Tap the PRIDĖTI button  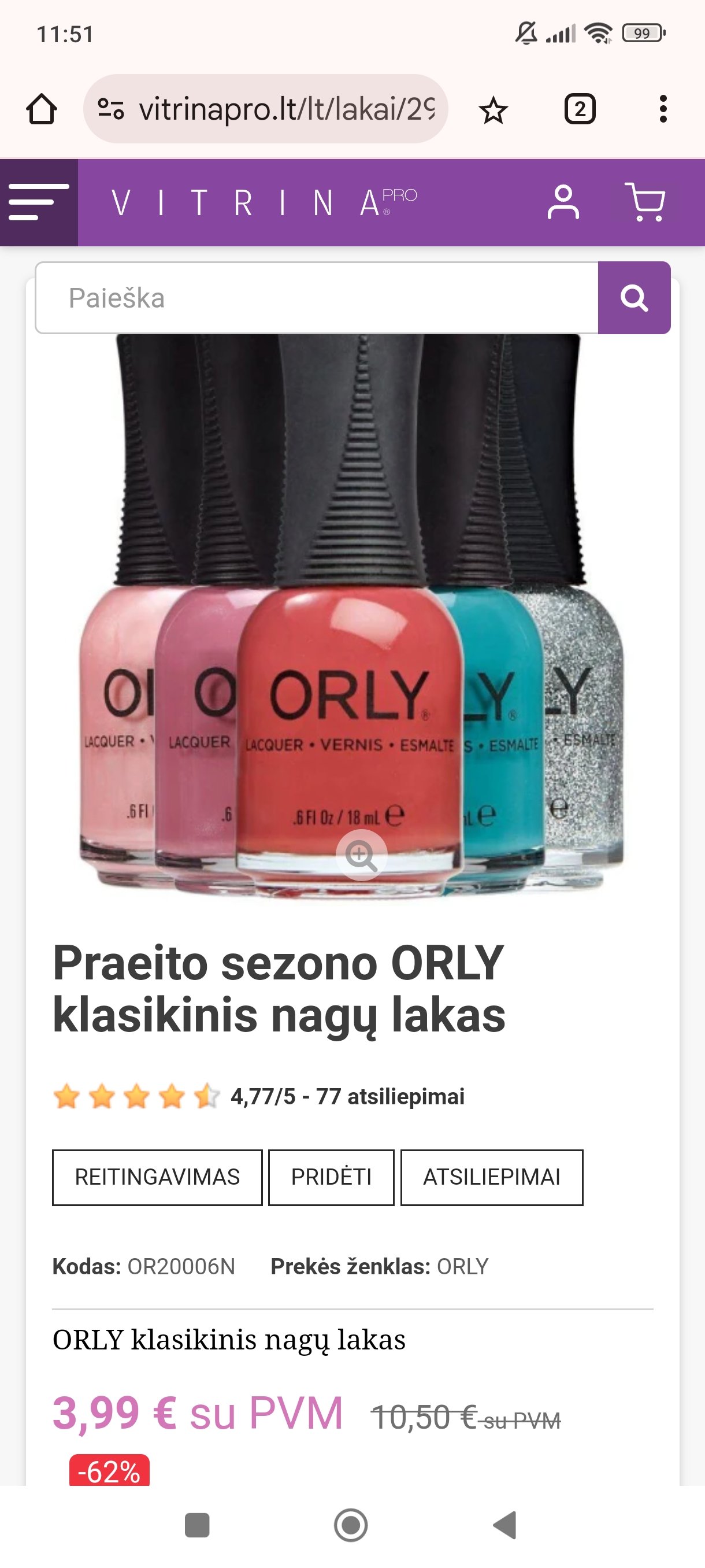click(331, 1177)
